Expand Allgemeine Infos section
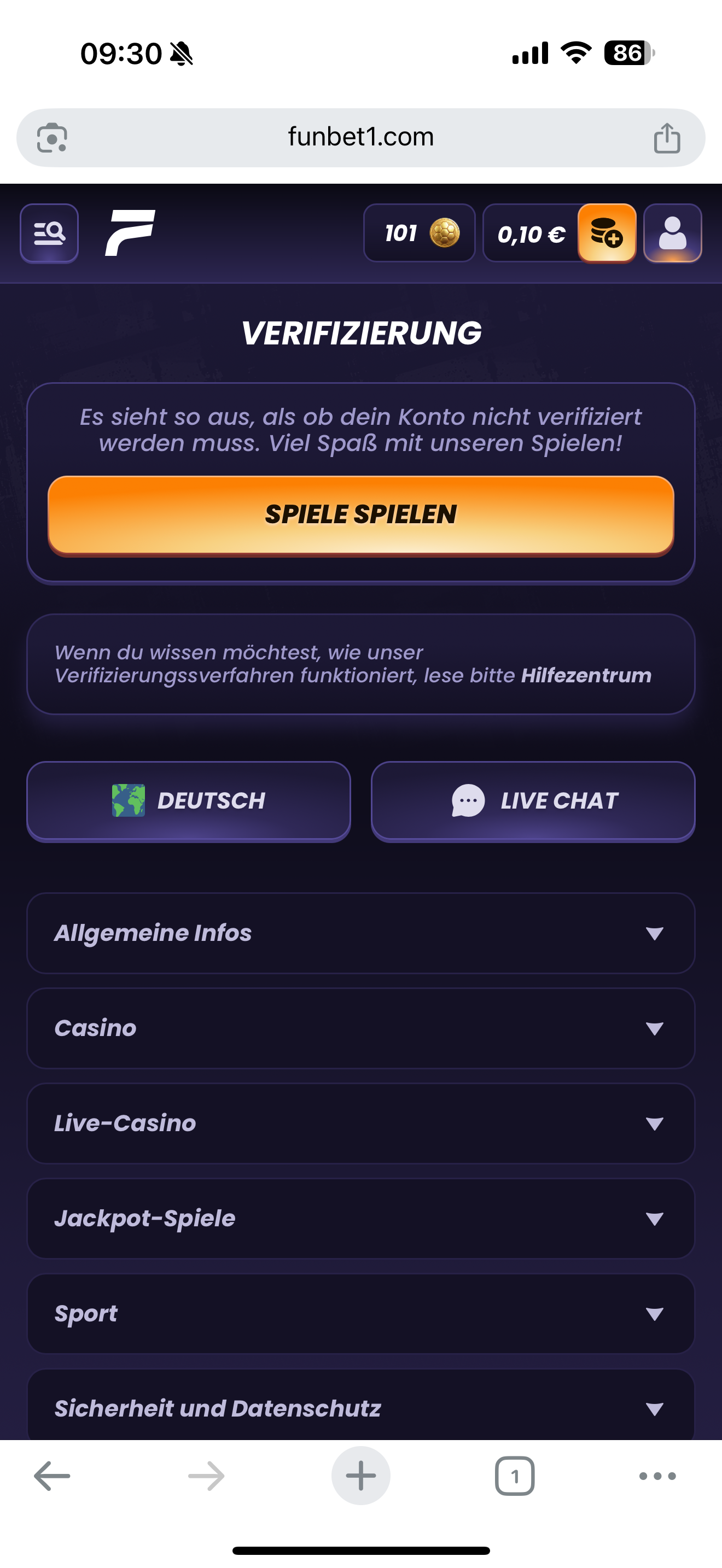Image resolution: width=722 pixels, height=1568 pixels. pyautogui.click(x=361, y=933)
